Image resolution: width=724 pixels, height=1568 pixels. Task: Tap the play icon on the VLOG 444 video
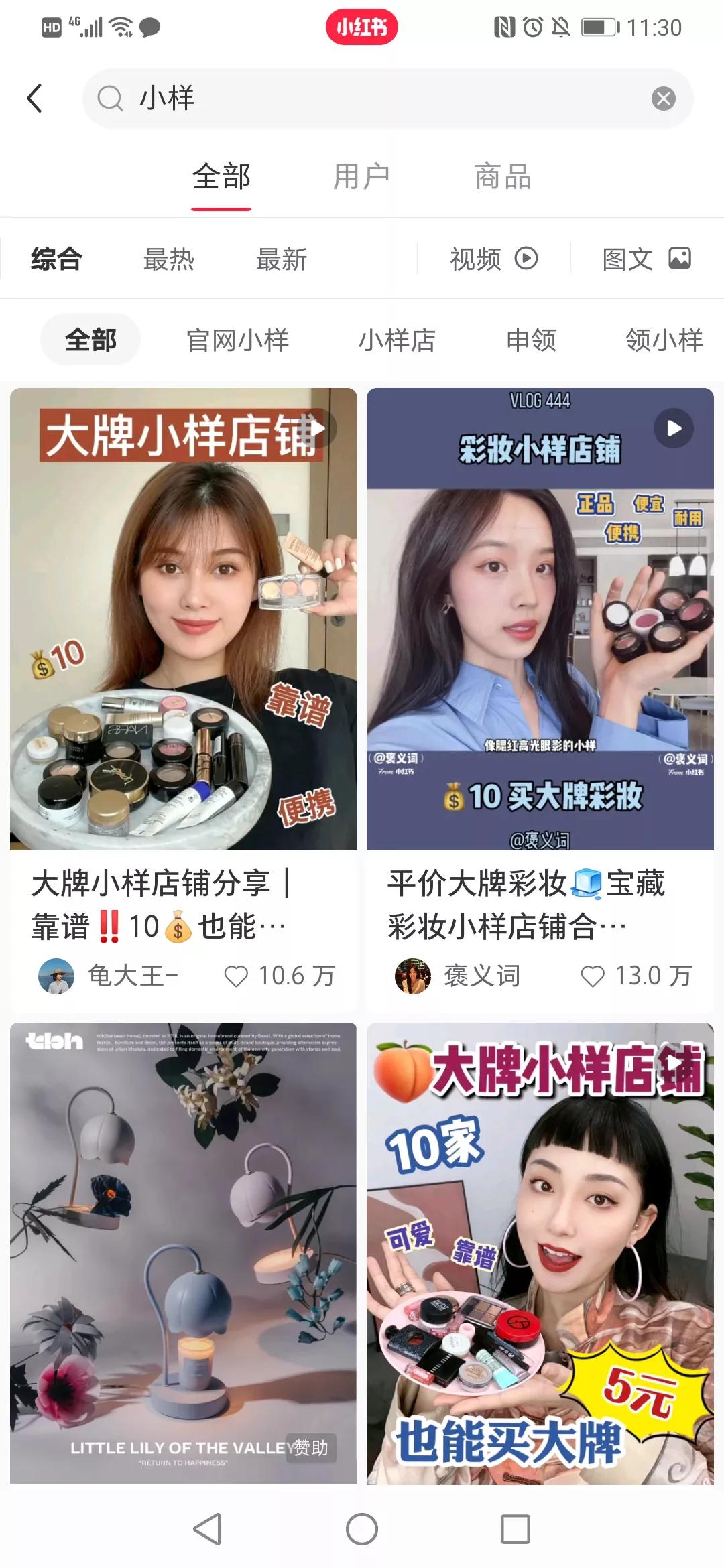coord(672,430)
